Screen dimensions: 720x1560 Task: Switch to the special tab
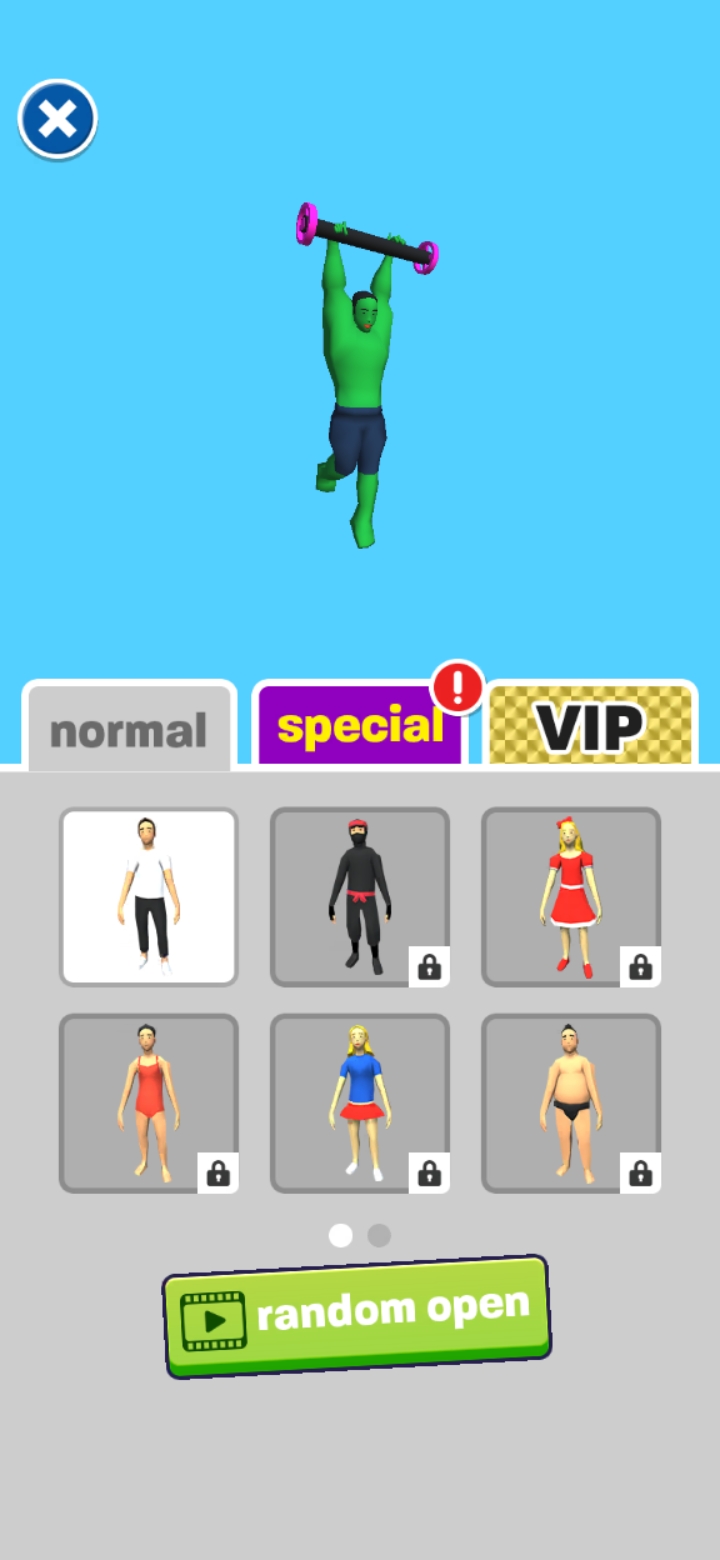(x=360, y=727)
